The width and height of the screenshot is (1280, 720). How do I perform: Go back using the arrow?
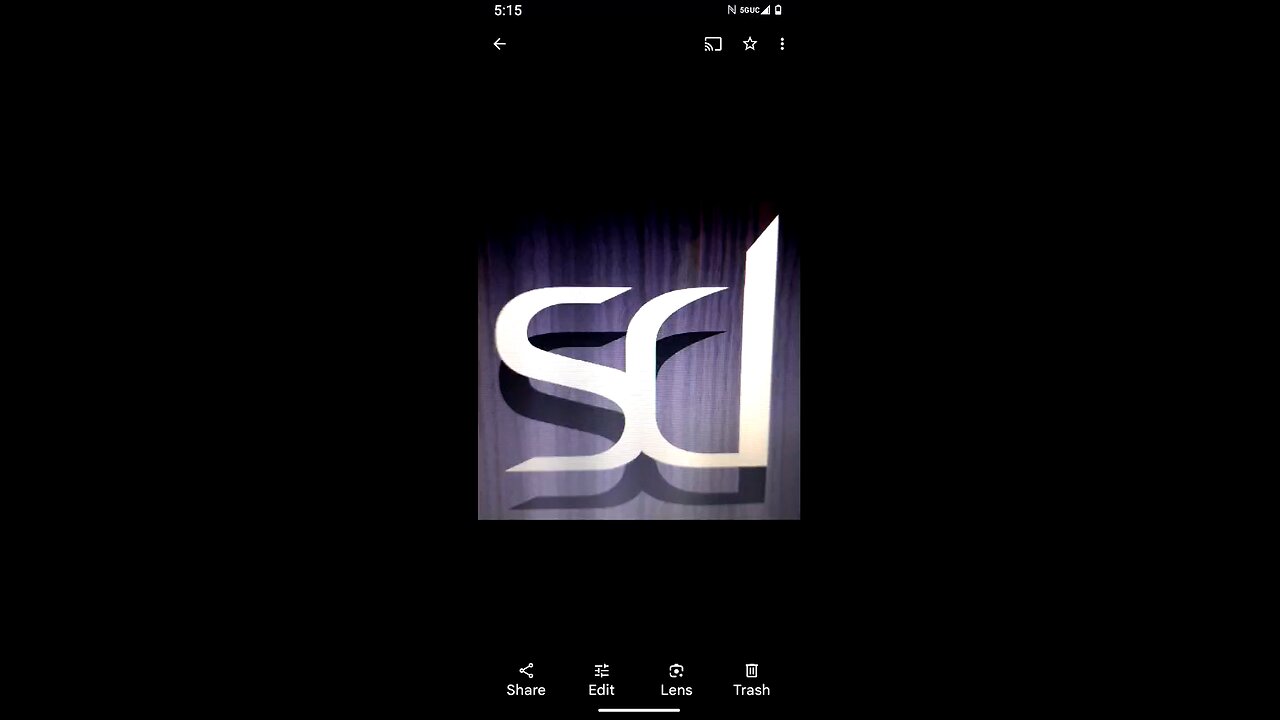click(500, 44)
